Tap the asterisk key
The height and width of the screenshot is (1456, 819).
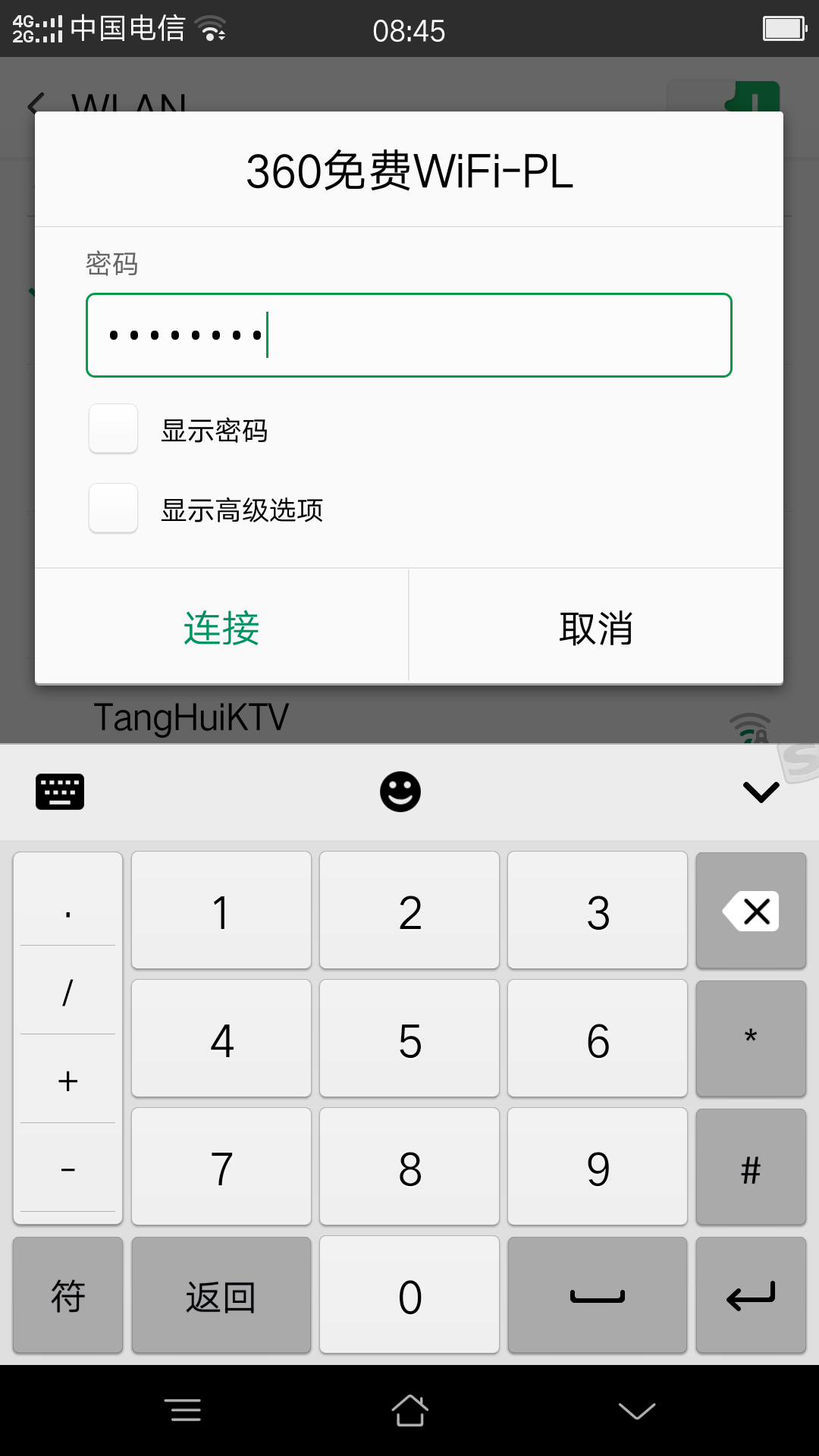coord(751,1039)
